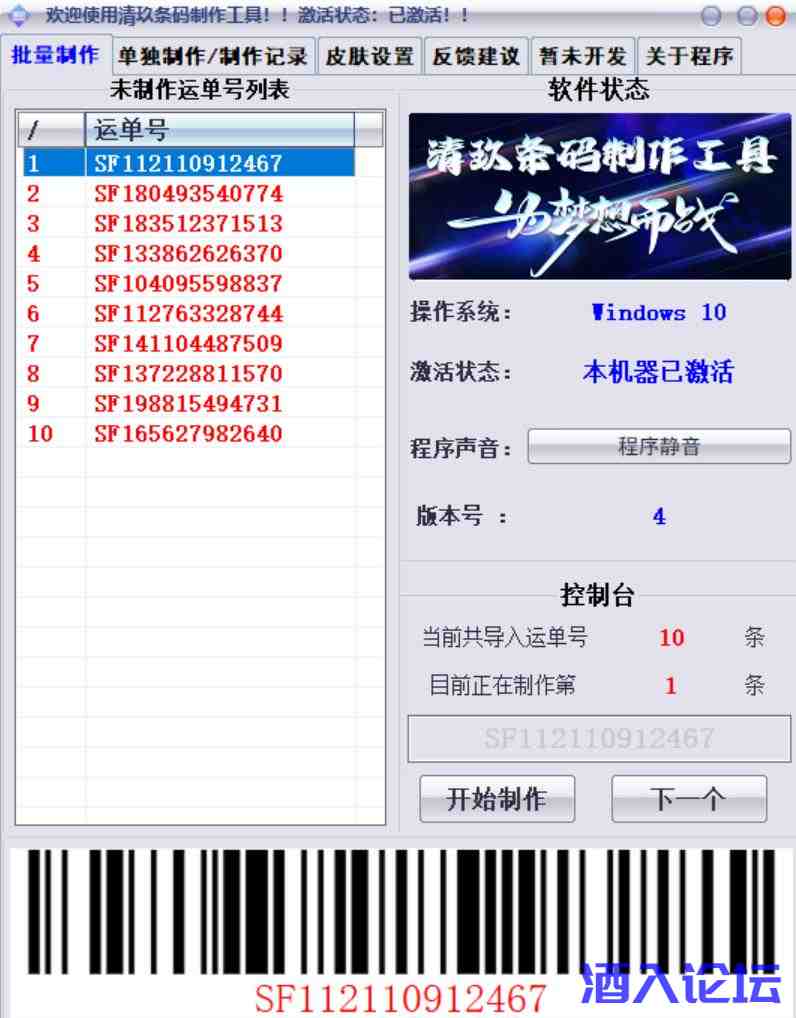Screen dimensions: 796x1018
Task: Minimize the window from the title bar
Action: click(711, 15)
